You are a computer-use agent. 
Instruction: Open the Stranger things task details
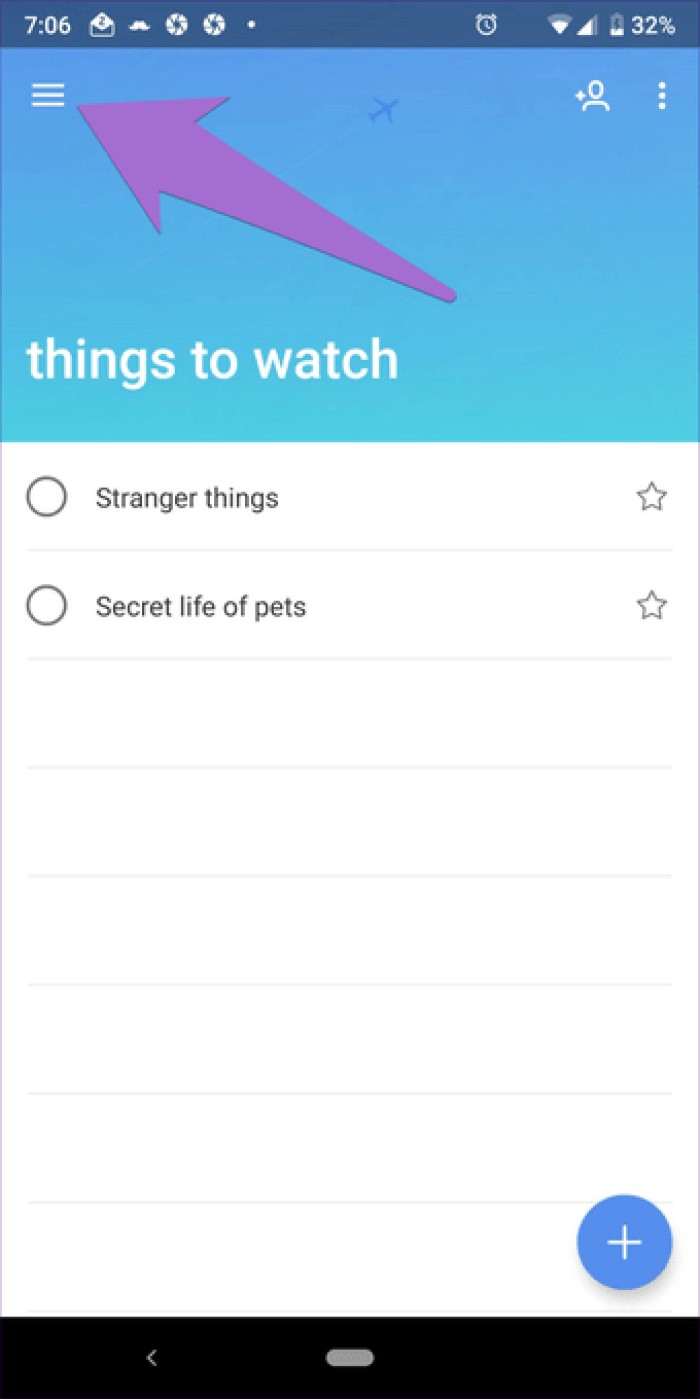pos(187,498)
